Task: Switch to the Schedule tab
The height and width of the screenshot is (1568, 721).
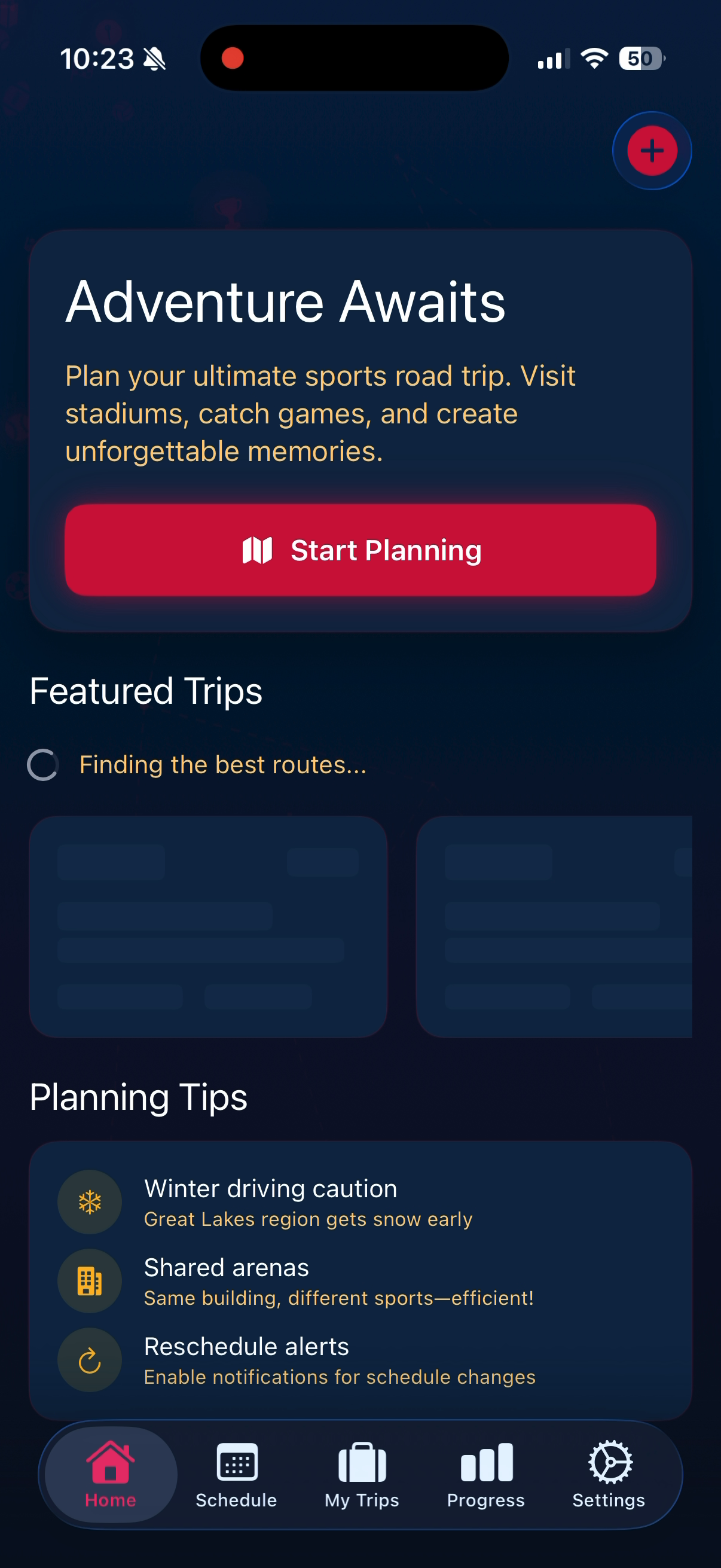Action: 236,1474
